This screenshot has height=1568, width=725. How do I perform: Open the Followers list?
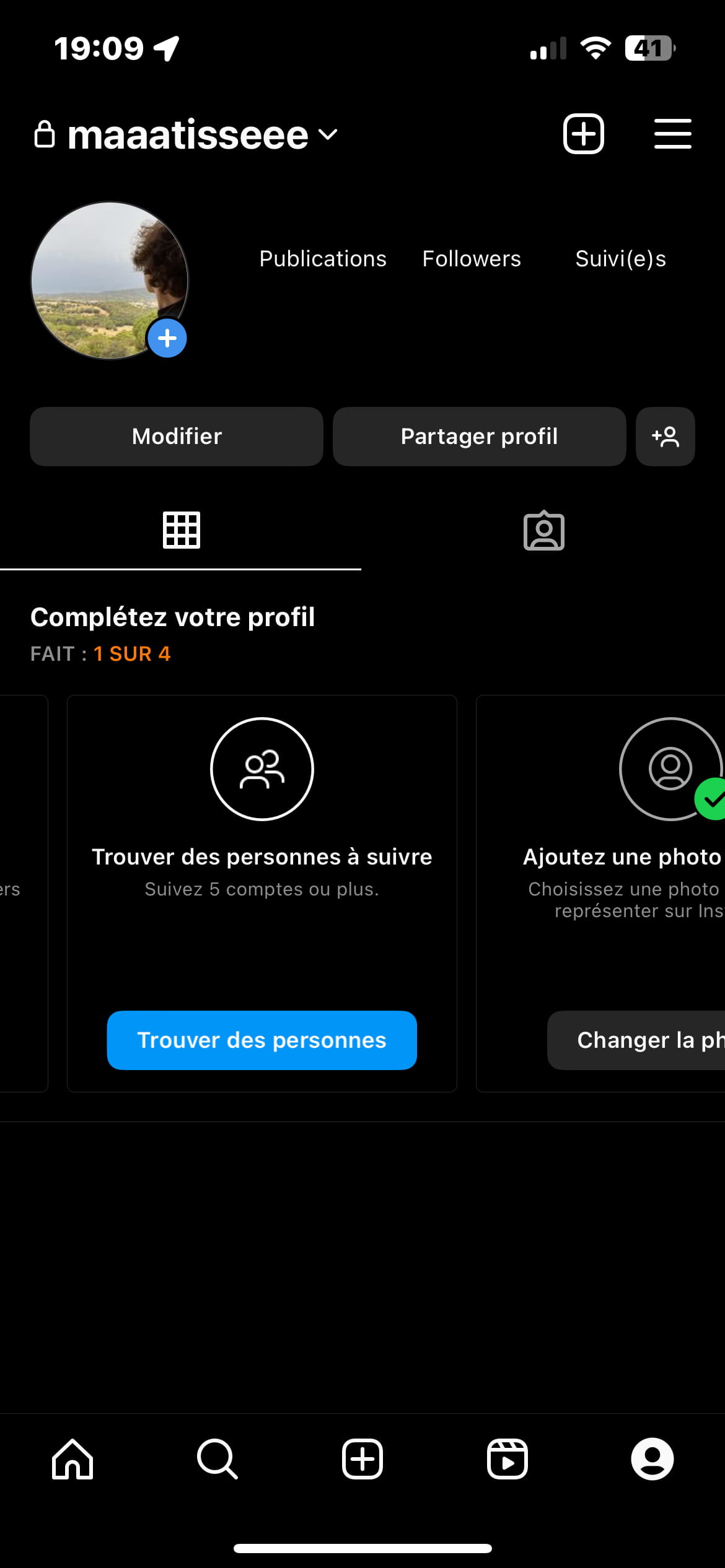[472, 259]
